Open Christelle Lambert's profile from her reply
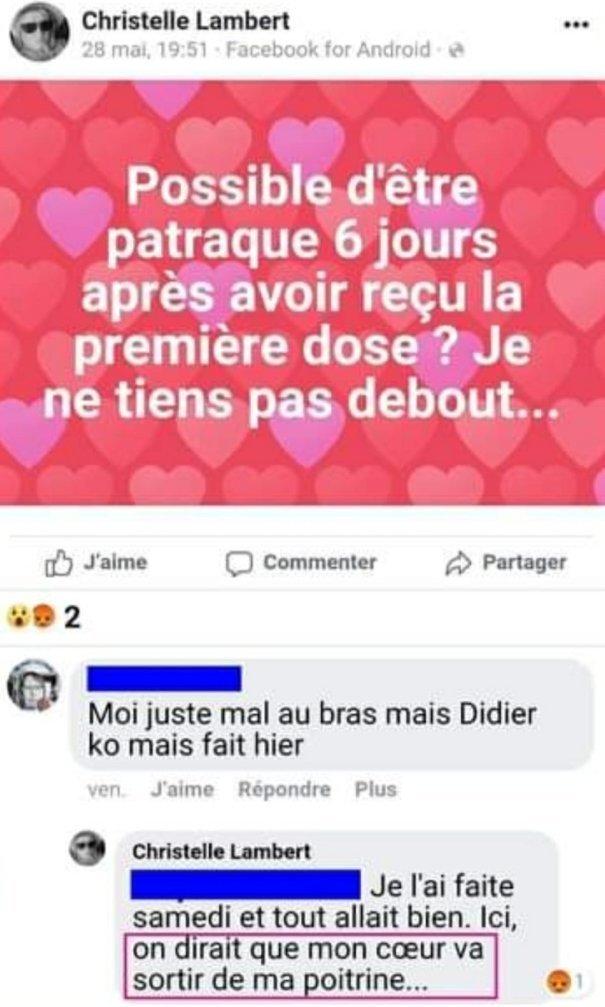The height and width of the screenshot is (1007, 605). click(221, 852)
